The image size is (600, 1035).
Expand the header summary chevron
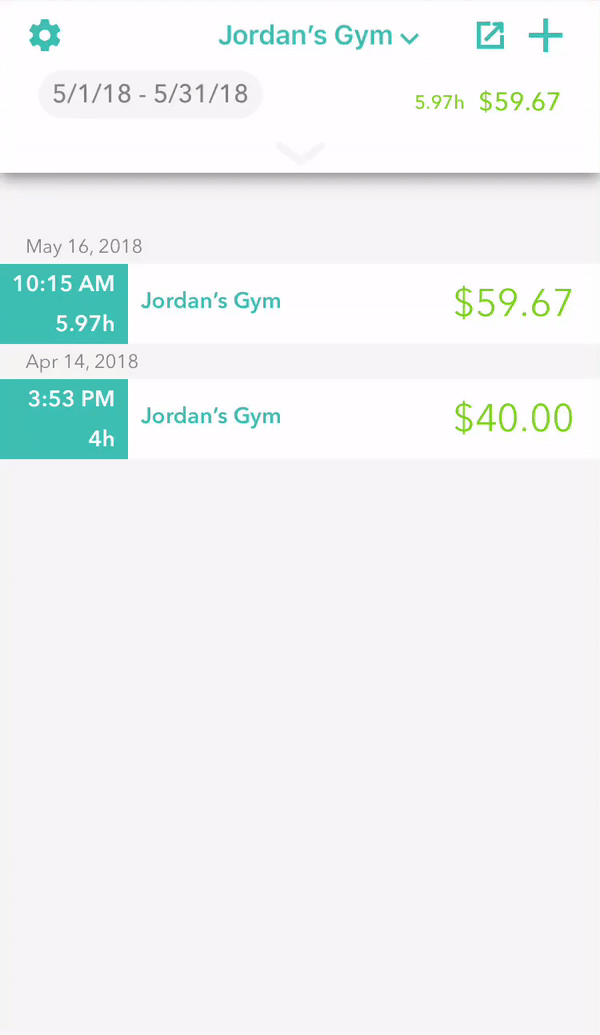(300, 152)
